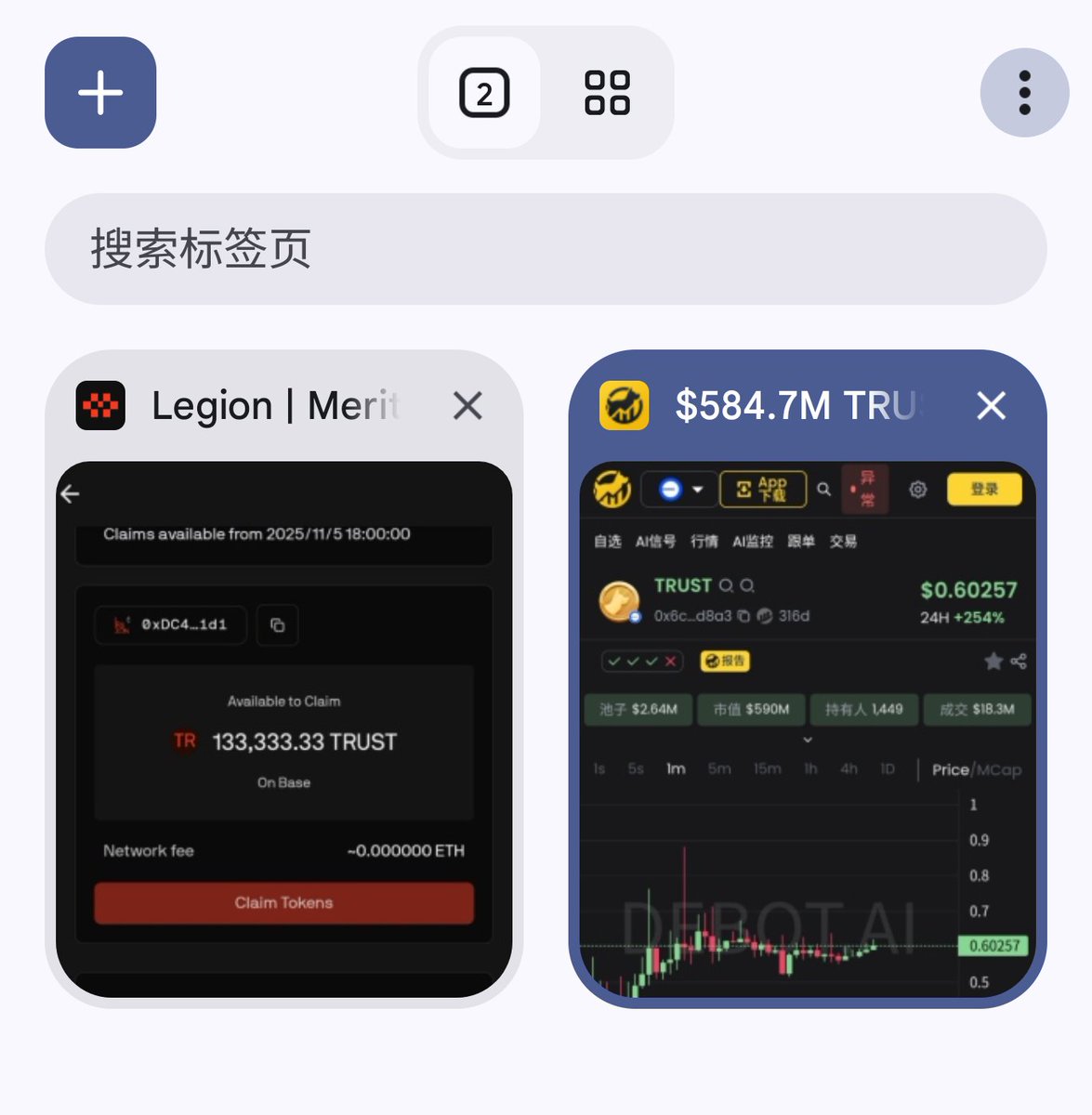Image resolution: width=1092 pixels, height=1115 pixels.
Task: Open a new tab with the plus button
Action: 100,93
